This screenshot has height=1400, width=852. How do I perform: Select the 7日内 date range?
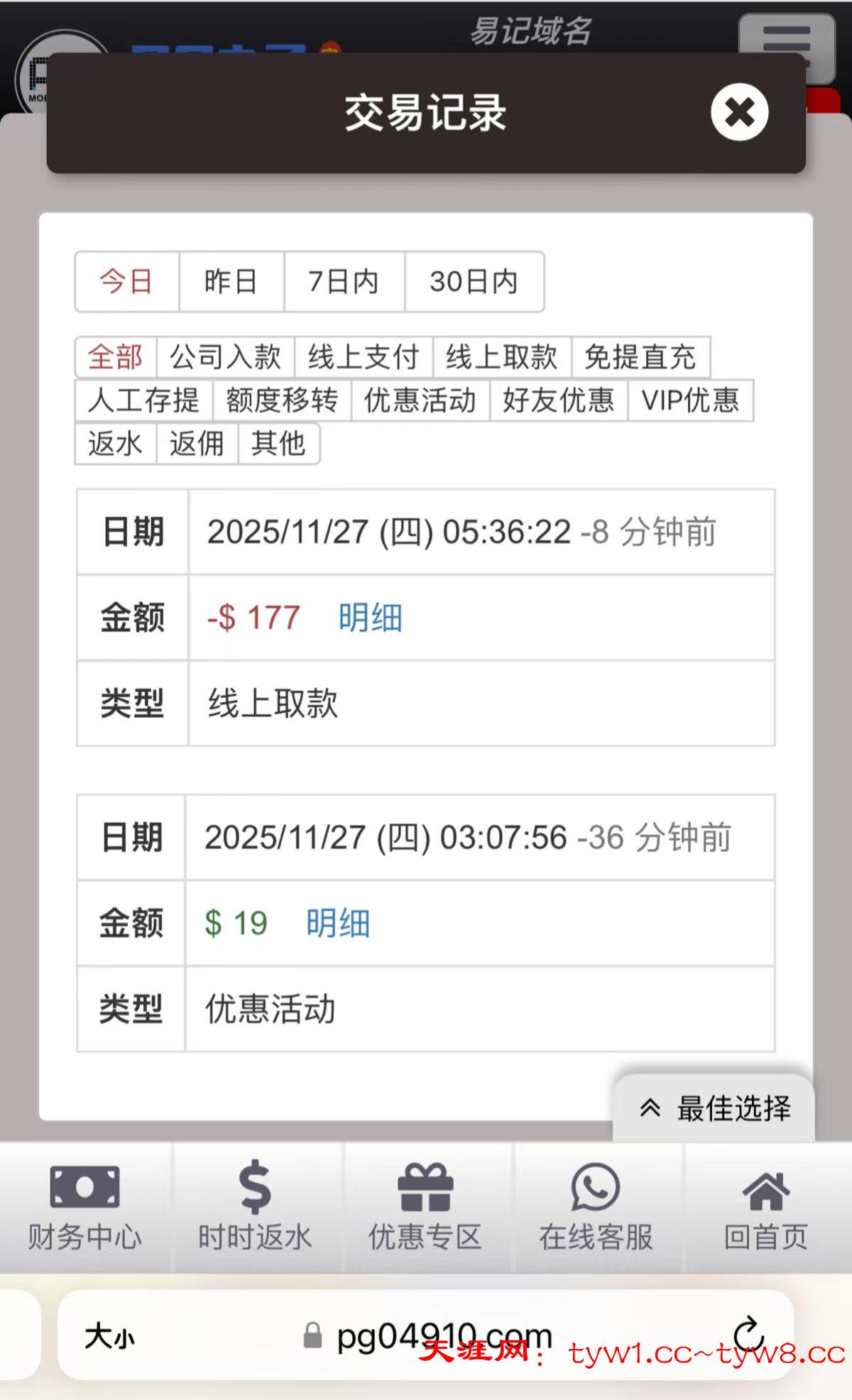[344, 282]
